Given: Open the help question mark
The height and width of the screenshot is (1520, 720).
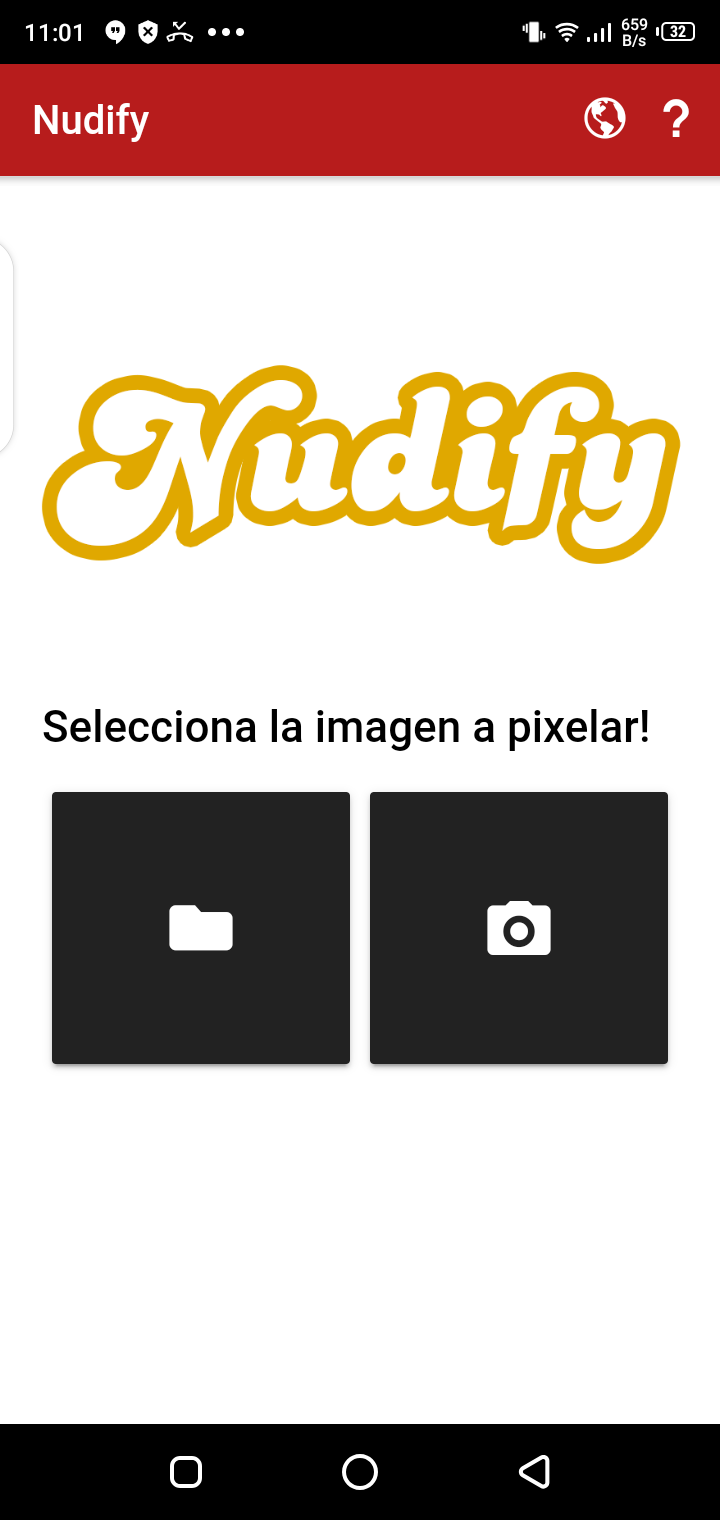Looking at the screenshot, I should [677, 120].
